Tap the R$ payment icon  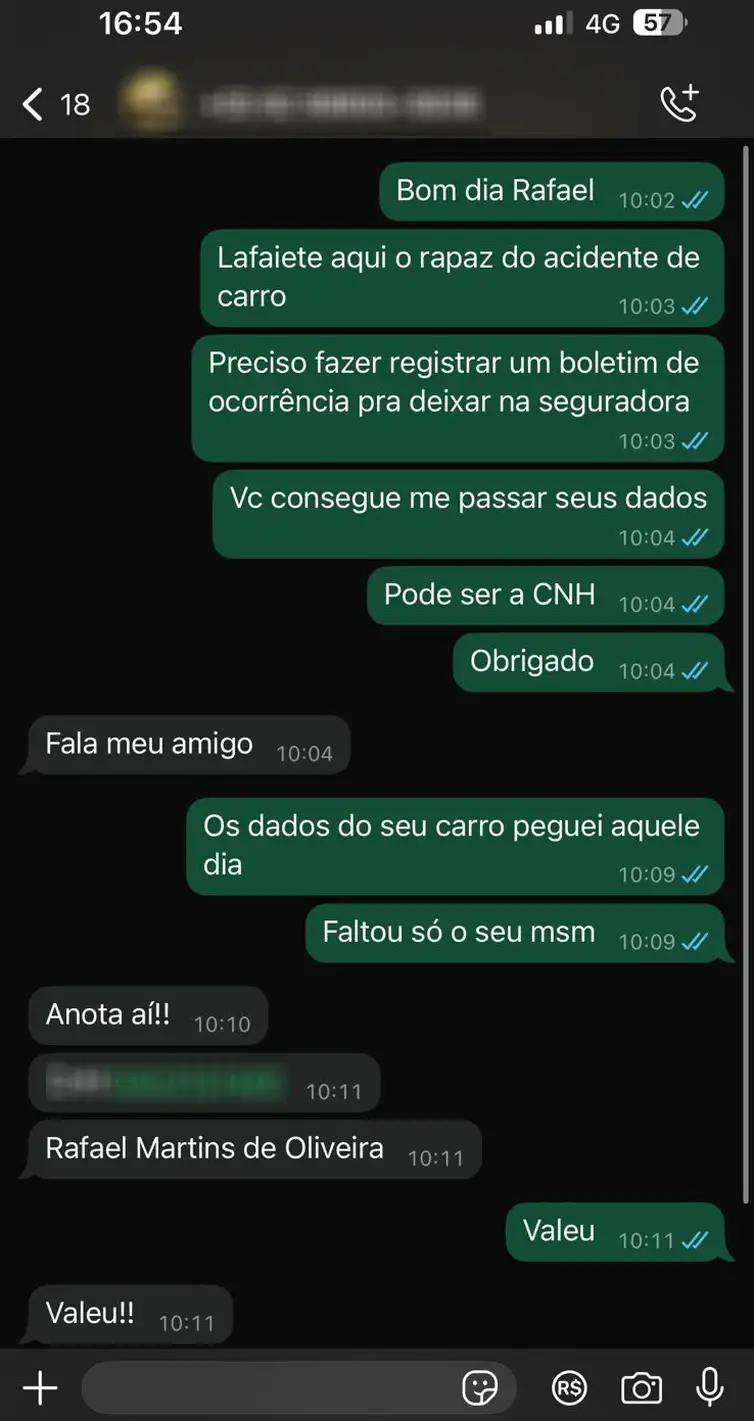pos(568,1388)
